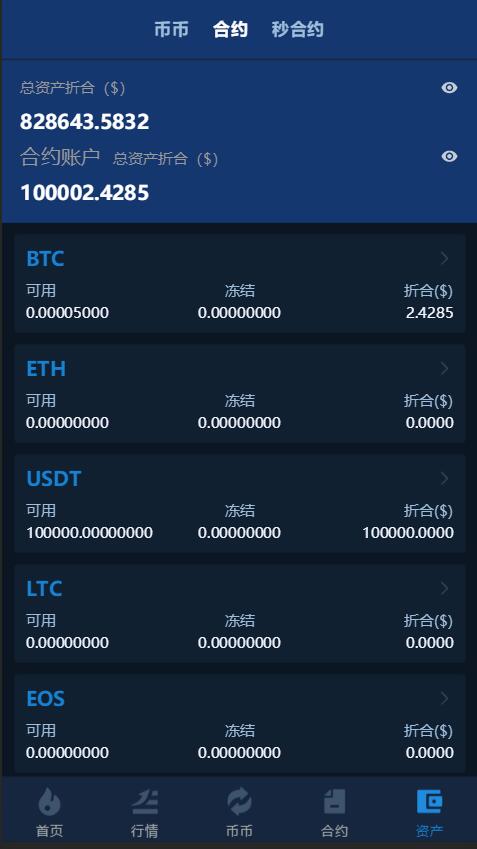Open the ETH asset row
Viewport: 477px width, 849px height.
(240, 394)
